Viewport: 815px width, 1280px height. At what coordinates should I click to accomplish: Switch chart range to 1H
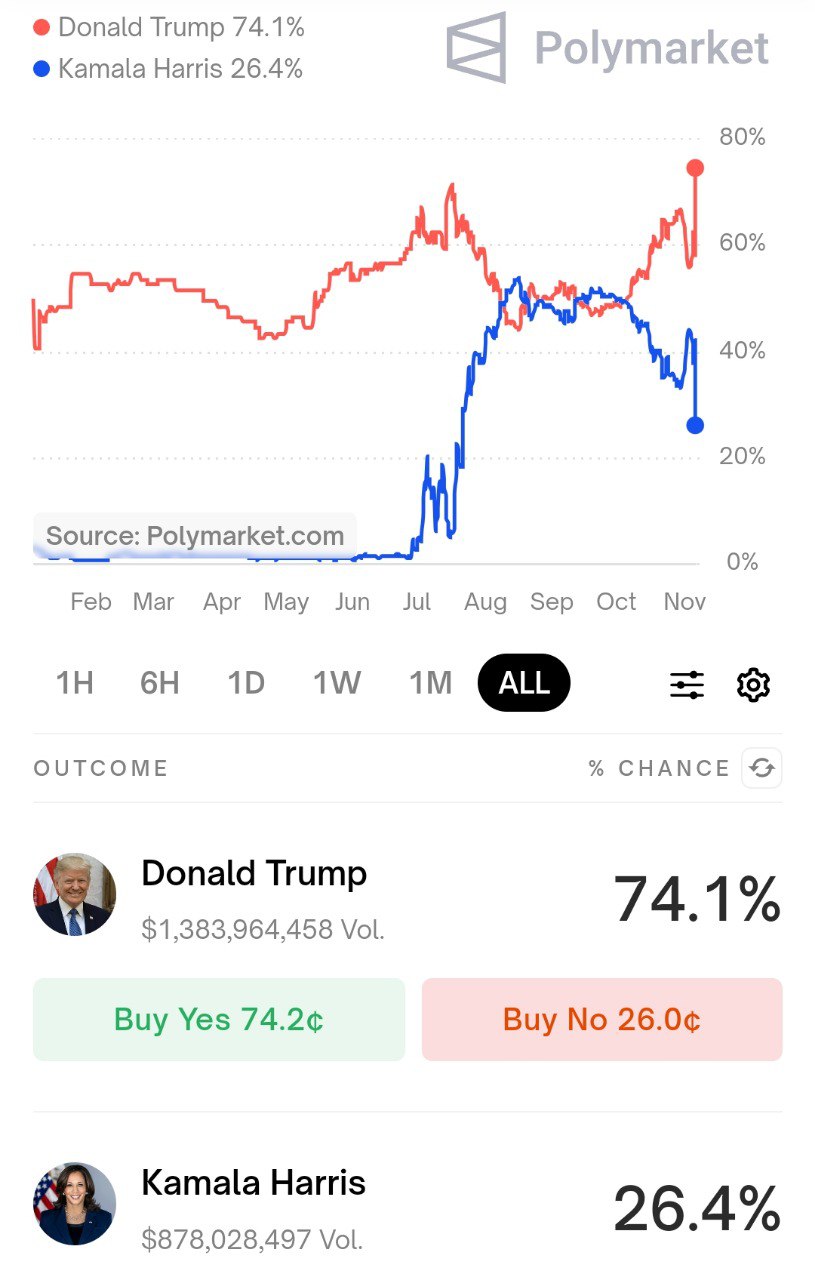(74, 683)
